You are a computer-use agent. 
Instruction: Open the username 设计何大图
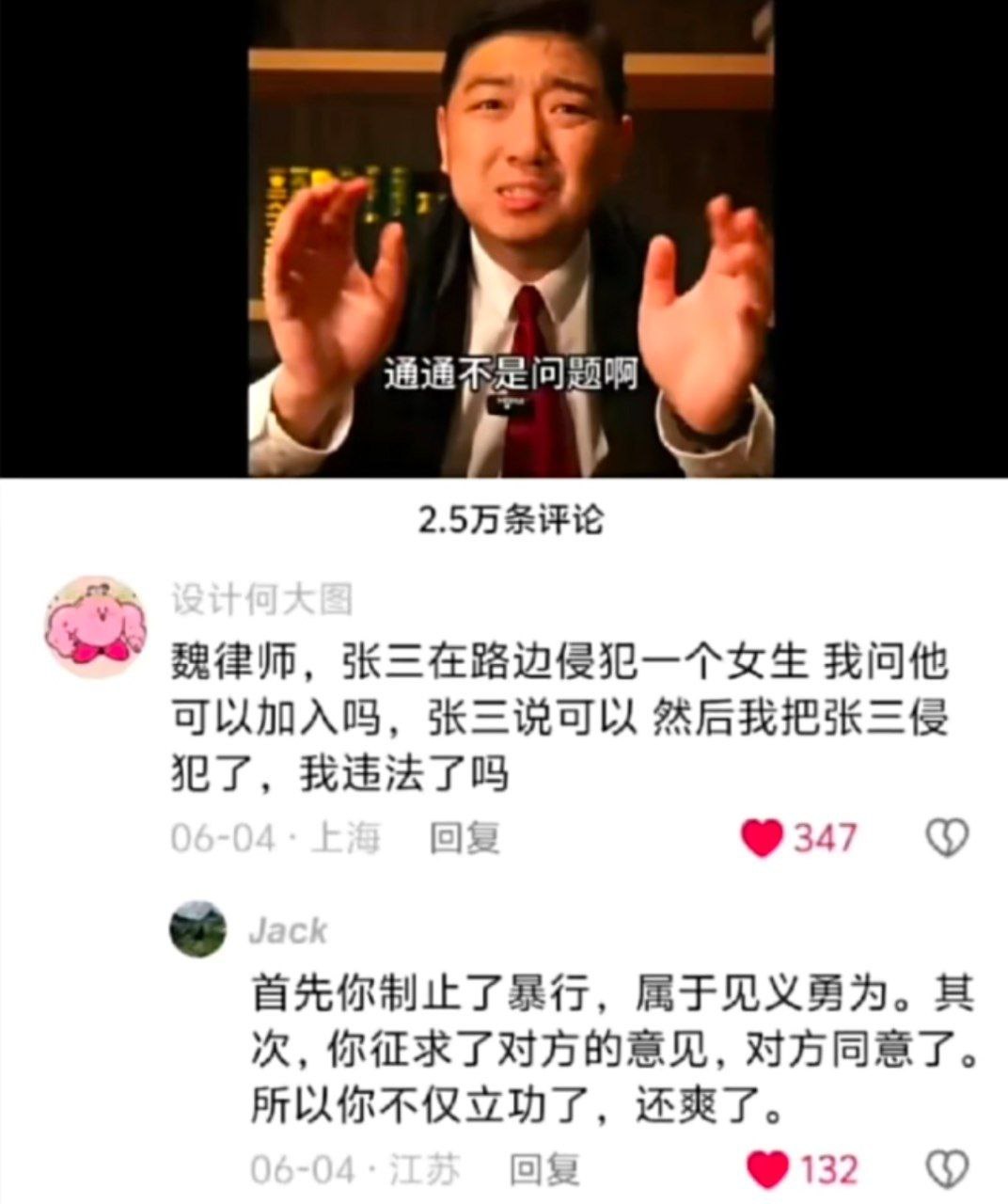pos(261,599)
